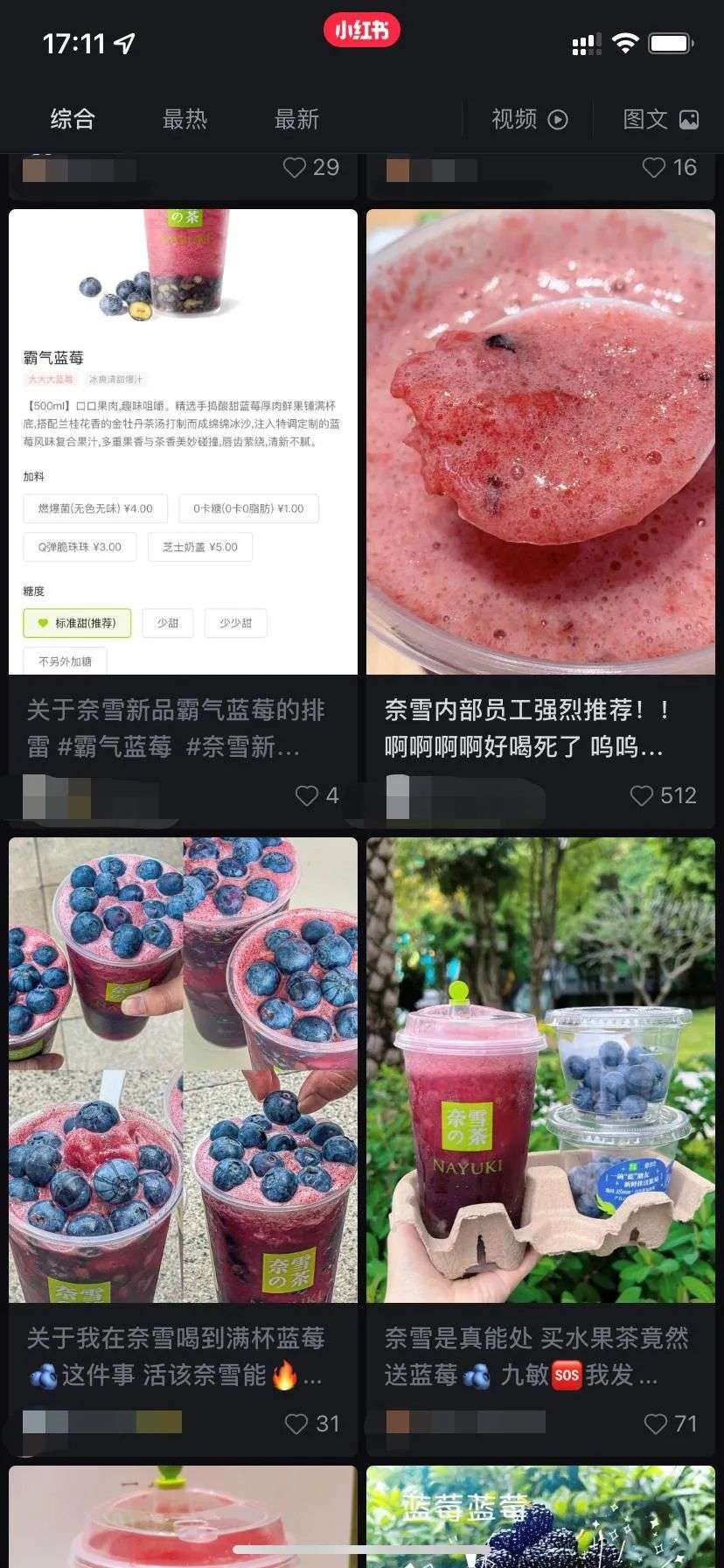Screen dimensions: 724x1568
Task: Open the 买水果茶竟然送蓝莓 post
Action: (540, 1069)
